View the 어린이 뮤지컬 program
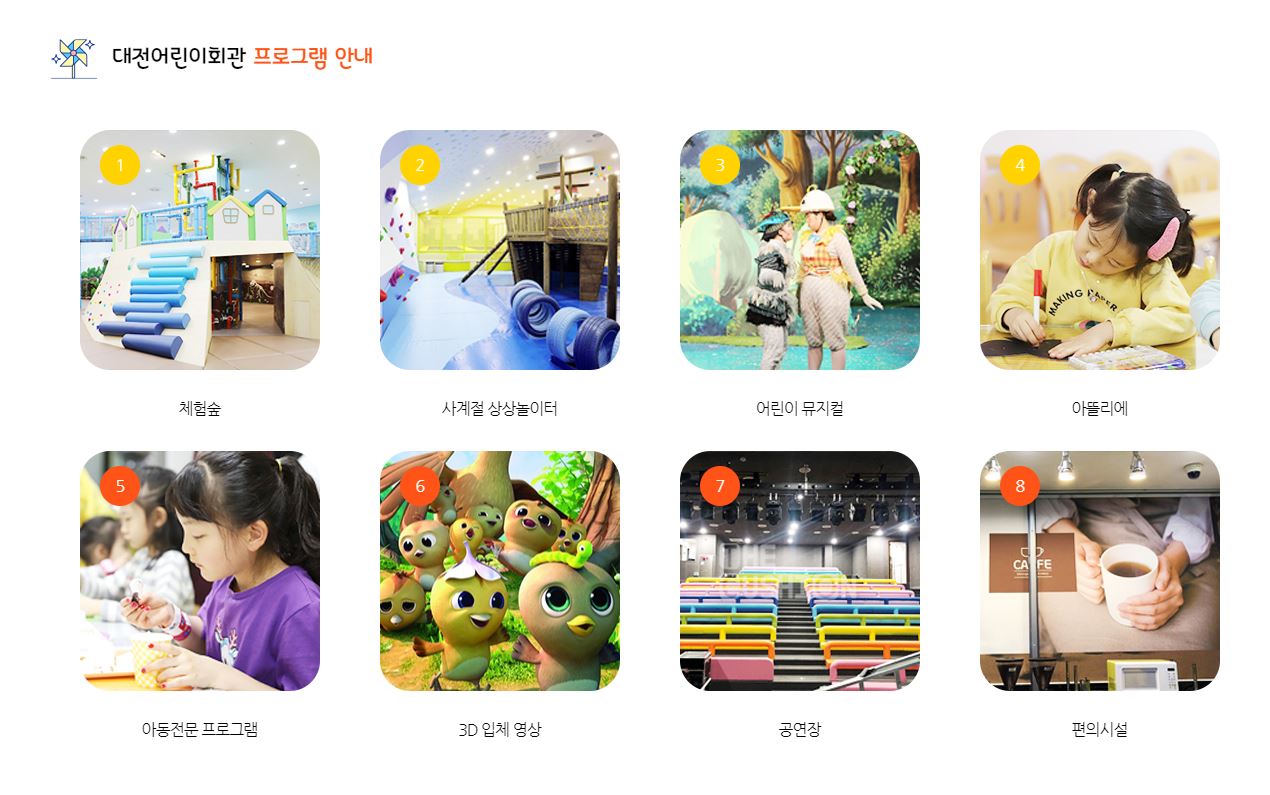The width and height of the screenshot is (1270, 795). (800, 250)
